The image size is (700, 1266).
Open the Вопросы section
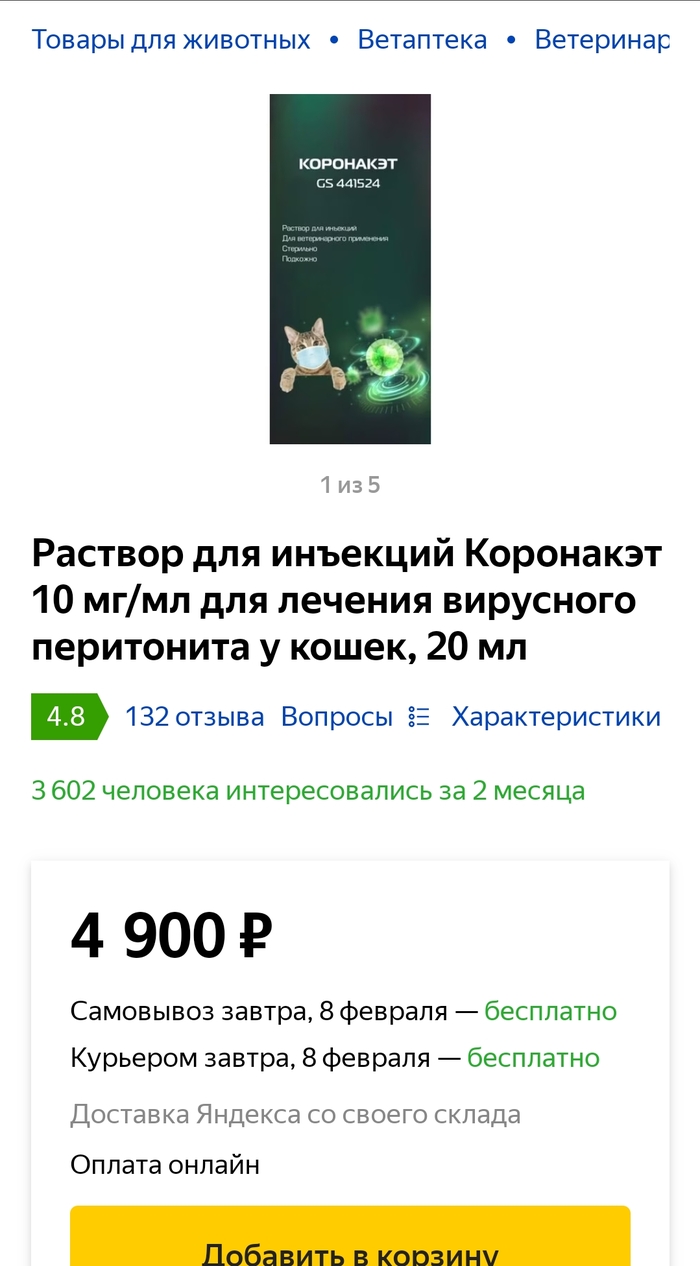(336, 717)
